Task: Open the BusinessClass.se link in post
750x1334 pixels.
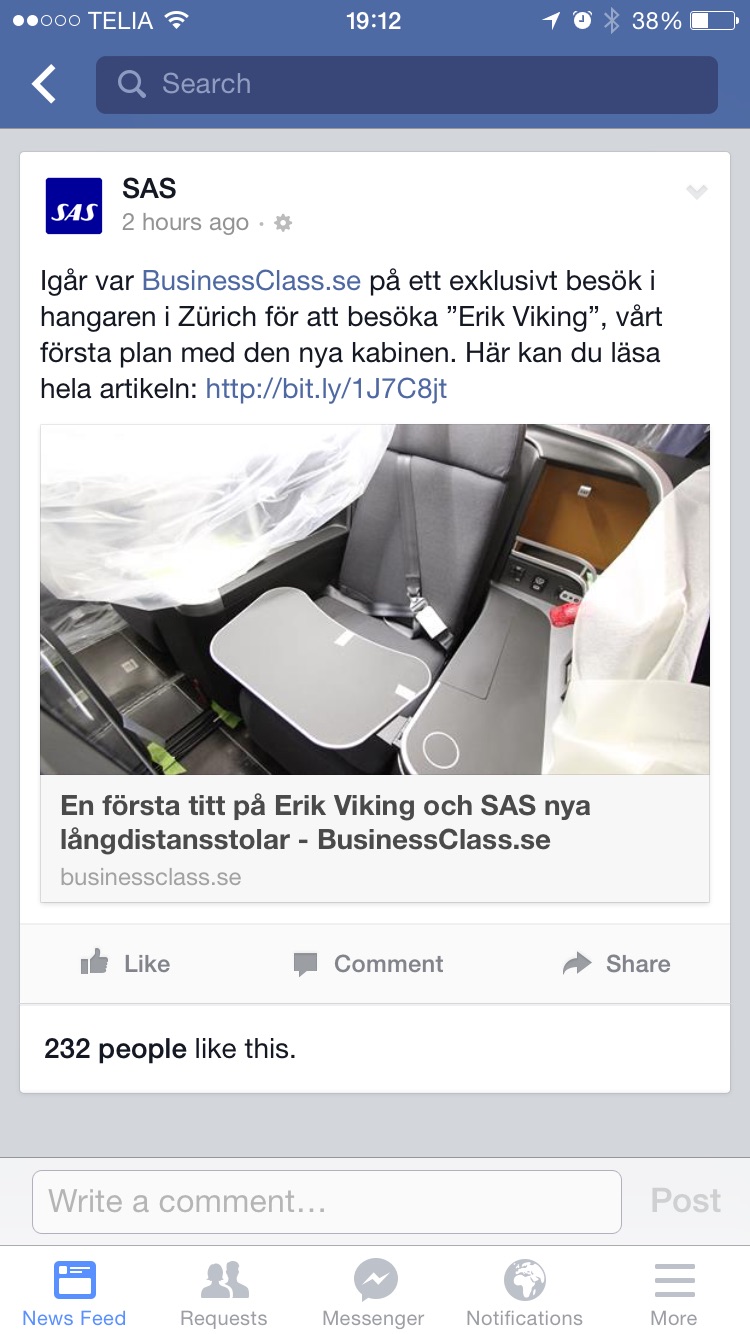Action: pos(251,281)
